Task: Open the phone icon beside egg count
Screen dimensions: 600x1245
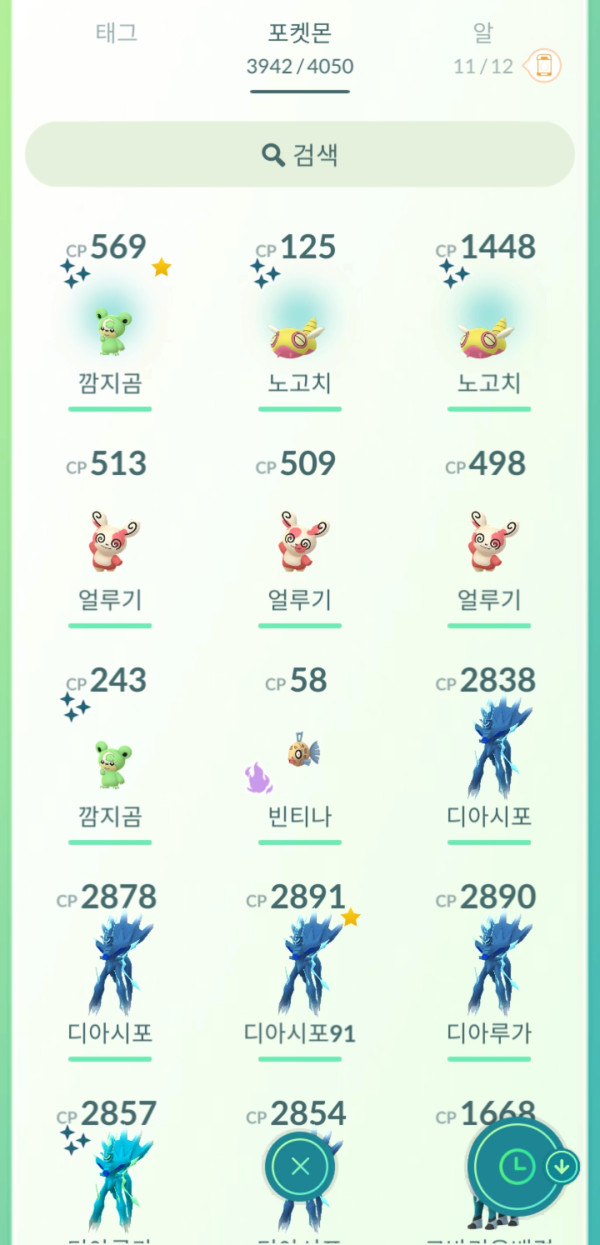Action: coord(544,66)
